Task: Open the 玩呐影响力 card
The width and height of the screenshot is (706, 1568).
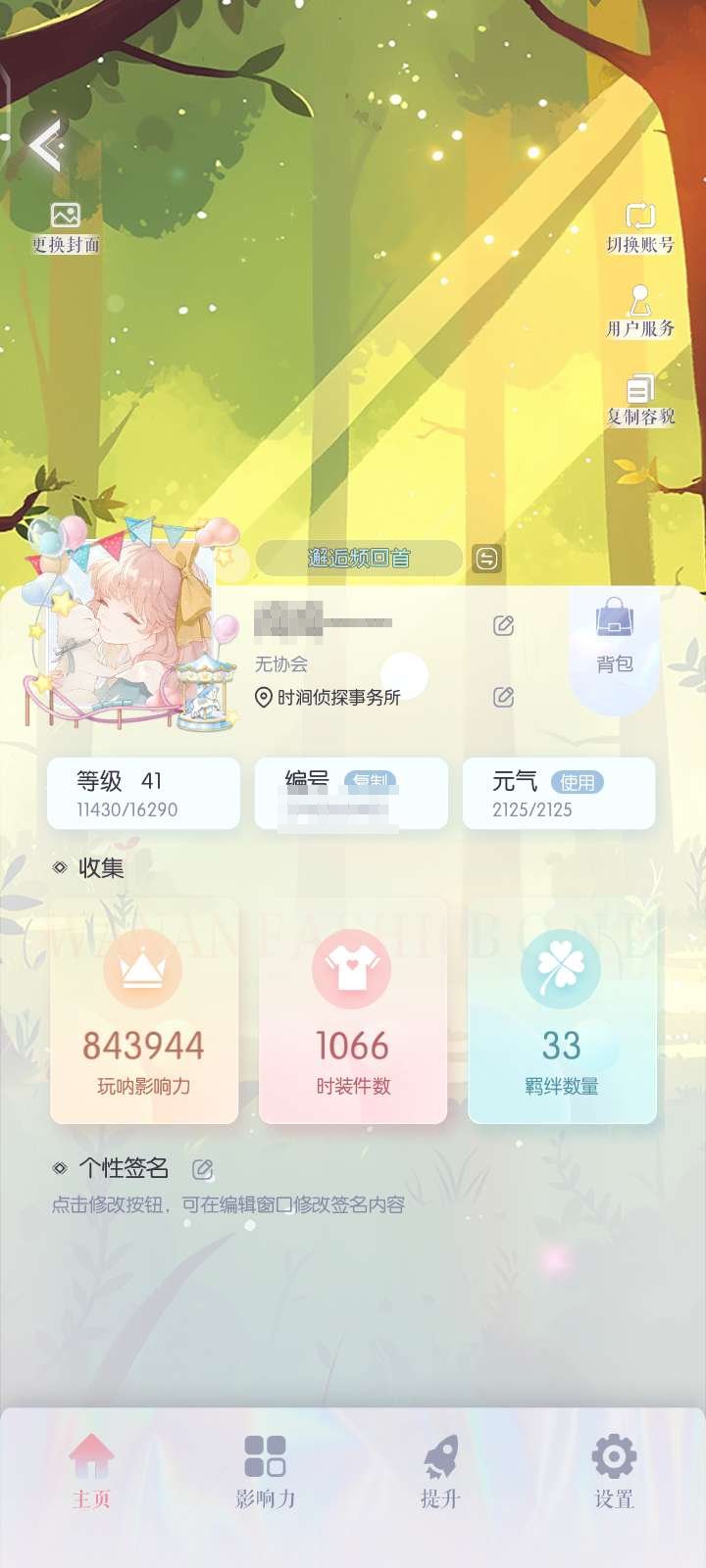Action: tap(143, 1010)
